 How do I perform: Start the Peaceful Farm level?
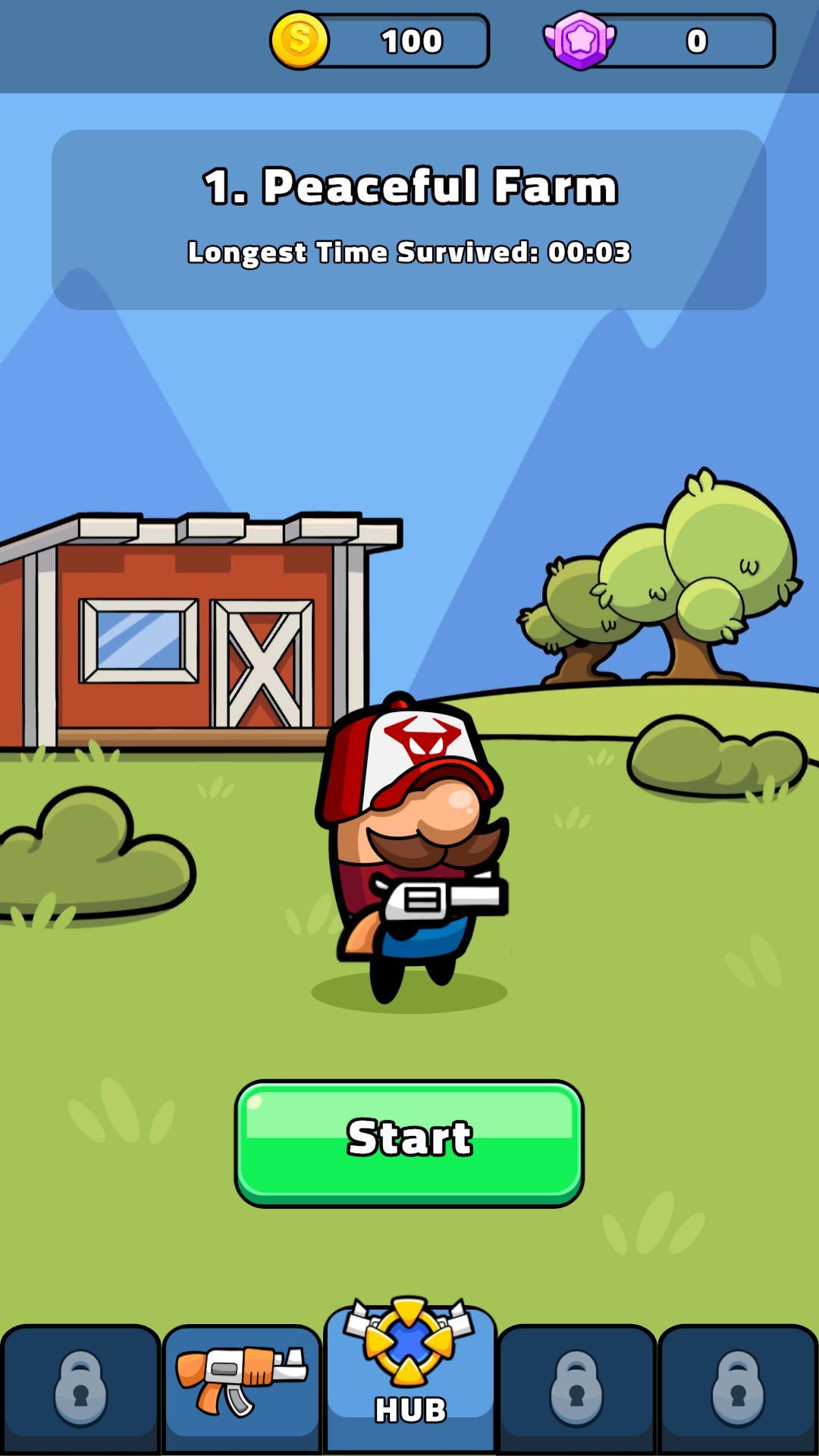409,1143
